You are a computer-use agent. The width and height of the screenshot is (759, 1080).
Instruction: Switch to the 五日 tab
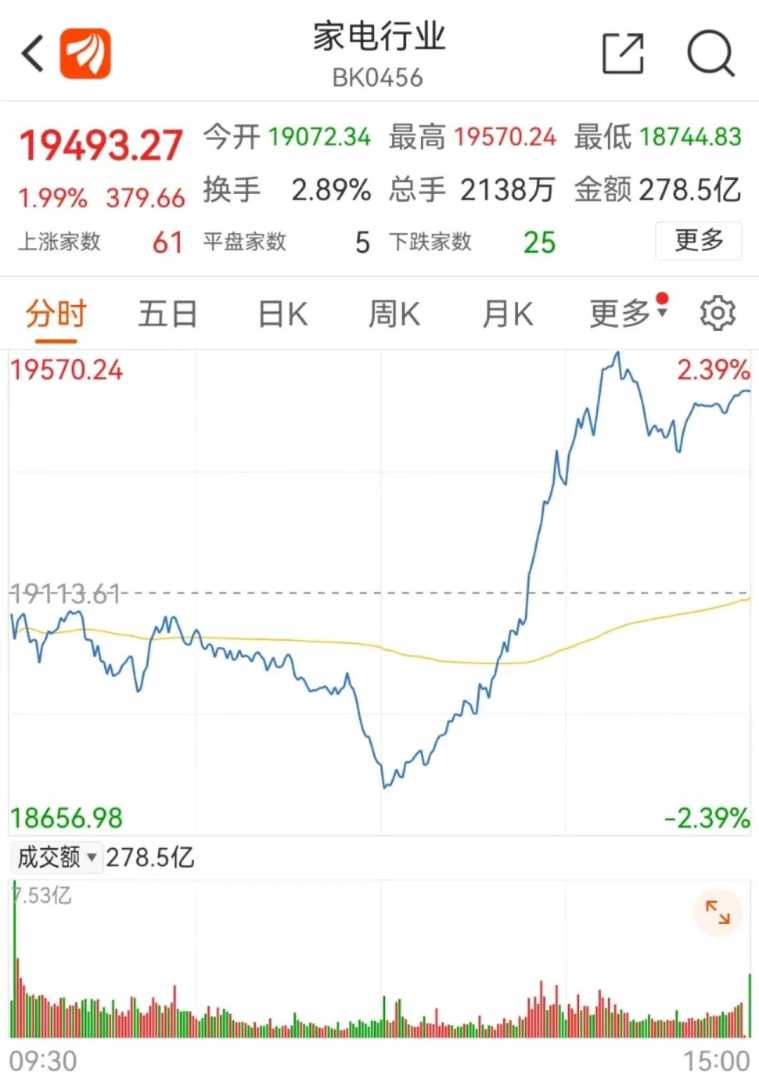tap(168, 314)
